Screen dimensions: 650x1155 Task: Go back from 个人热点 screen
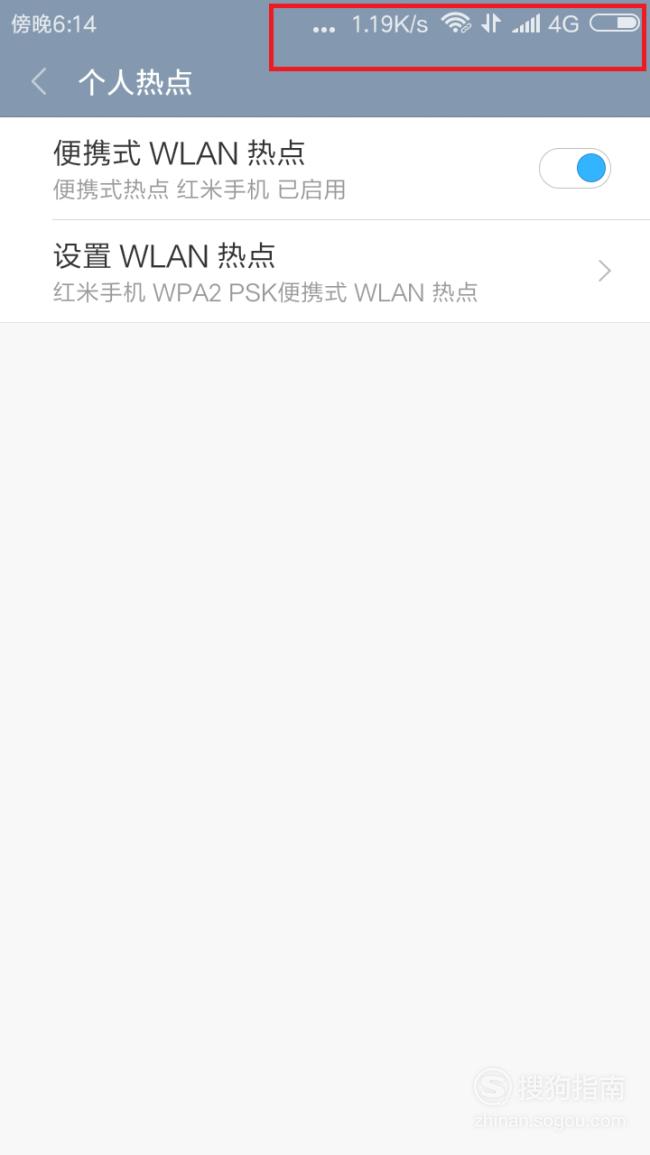(x=40, y=82)
